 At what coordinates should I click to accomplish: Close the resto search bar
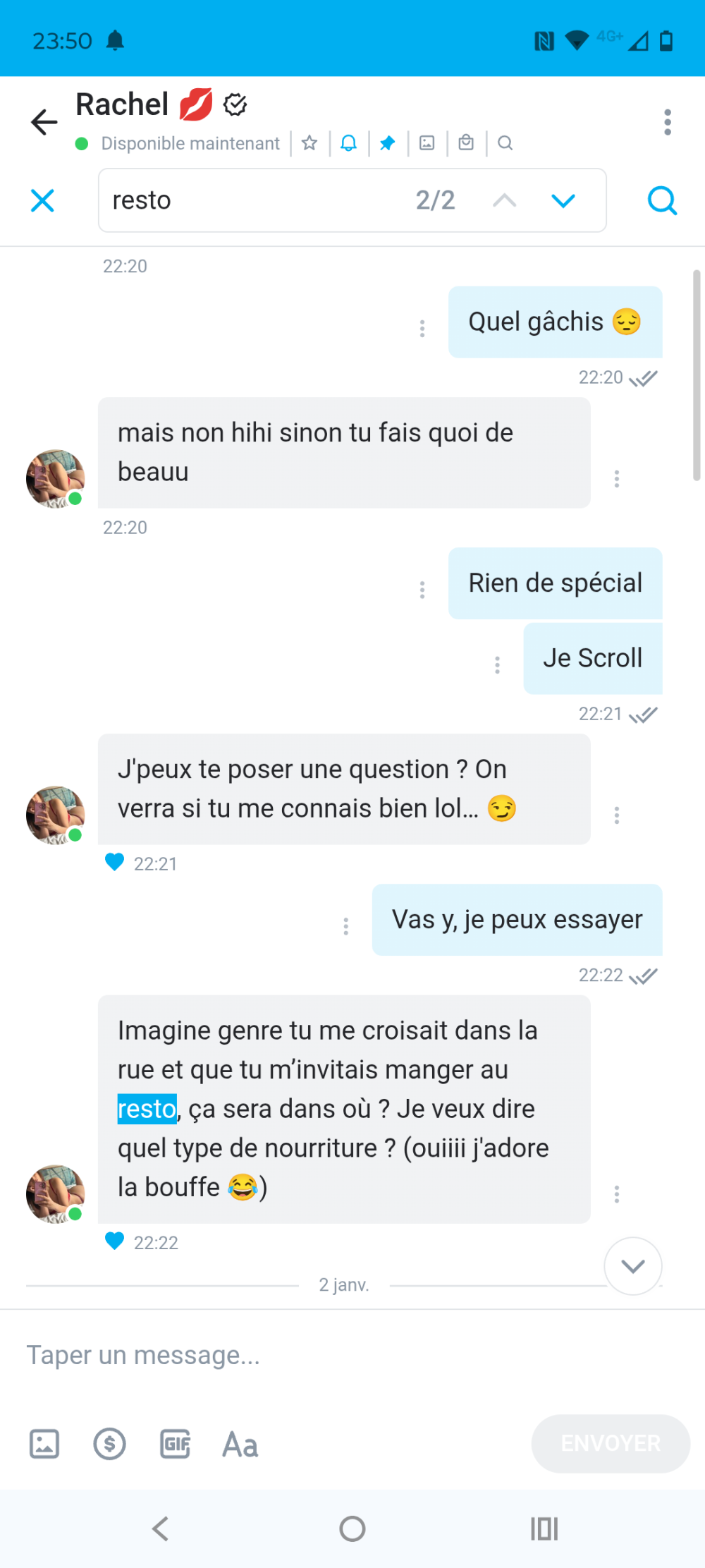42,200
